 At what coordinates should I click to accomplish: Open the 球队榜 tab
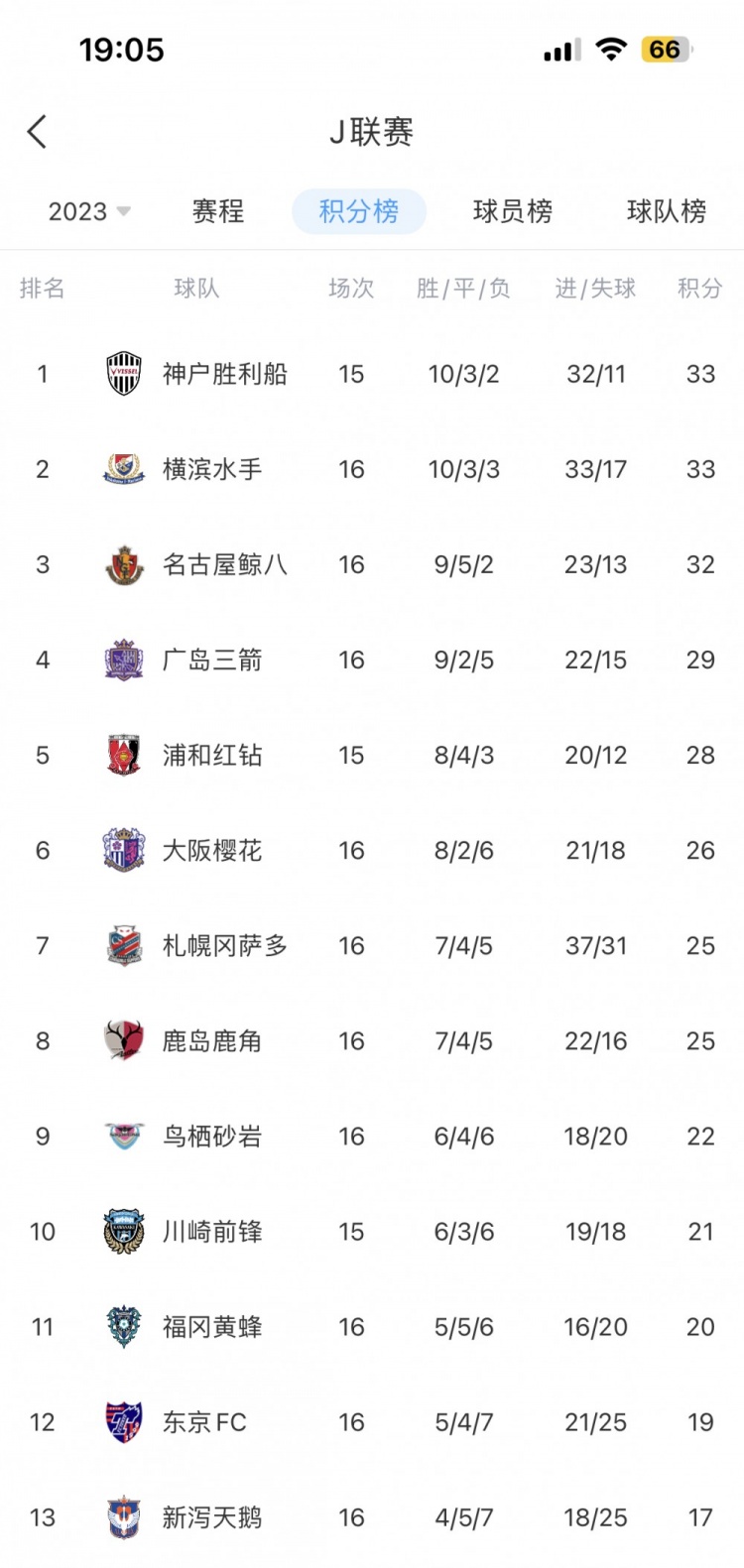667,211
